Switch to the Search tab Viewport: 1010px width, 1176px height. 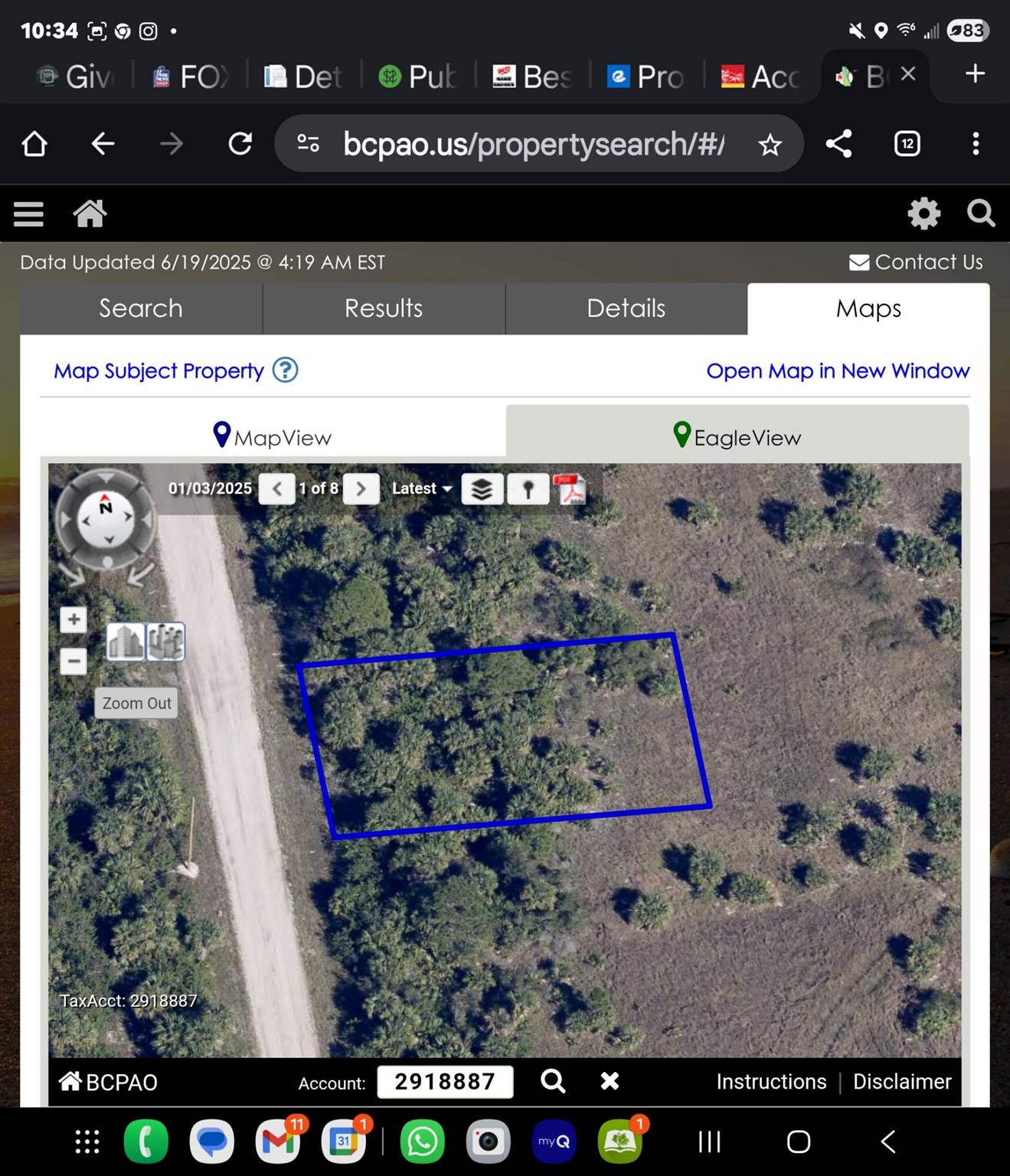tap(141, 309)
